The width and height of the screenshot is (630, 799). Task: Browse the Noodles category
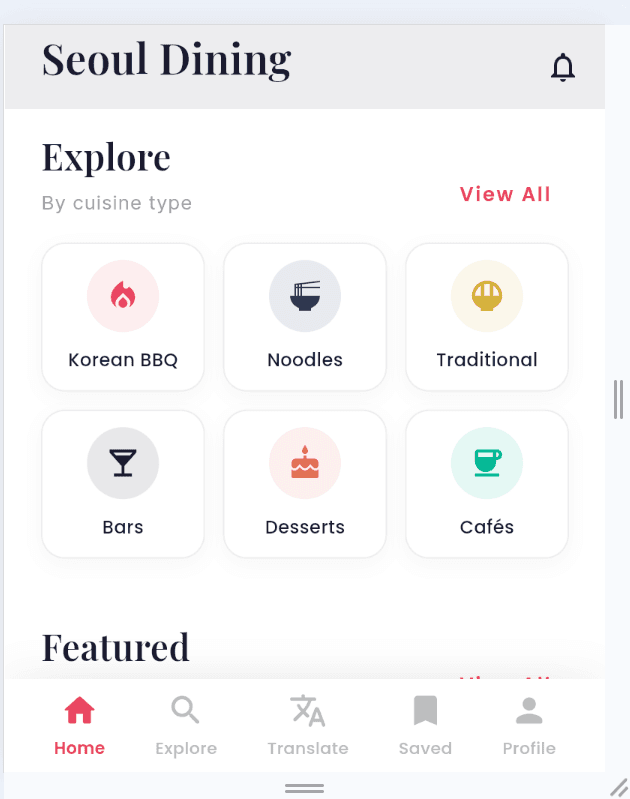(305, 317)
